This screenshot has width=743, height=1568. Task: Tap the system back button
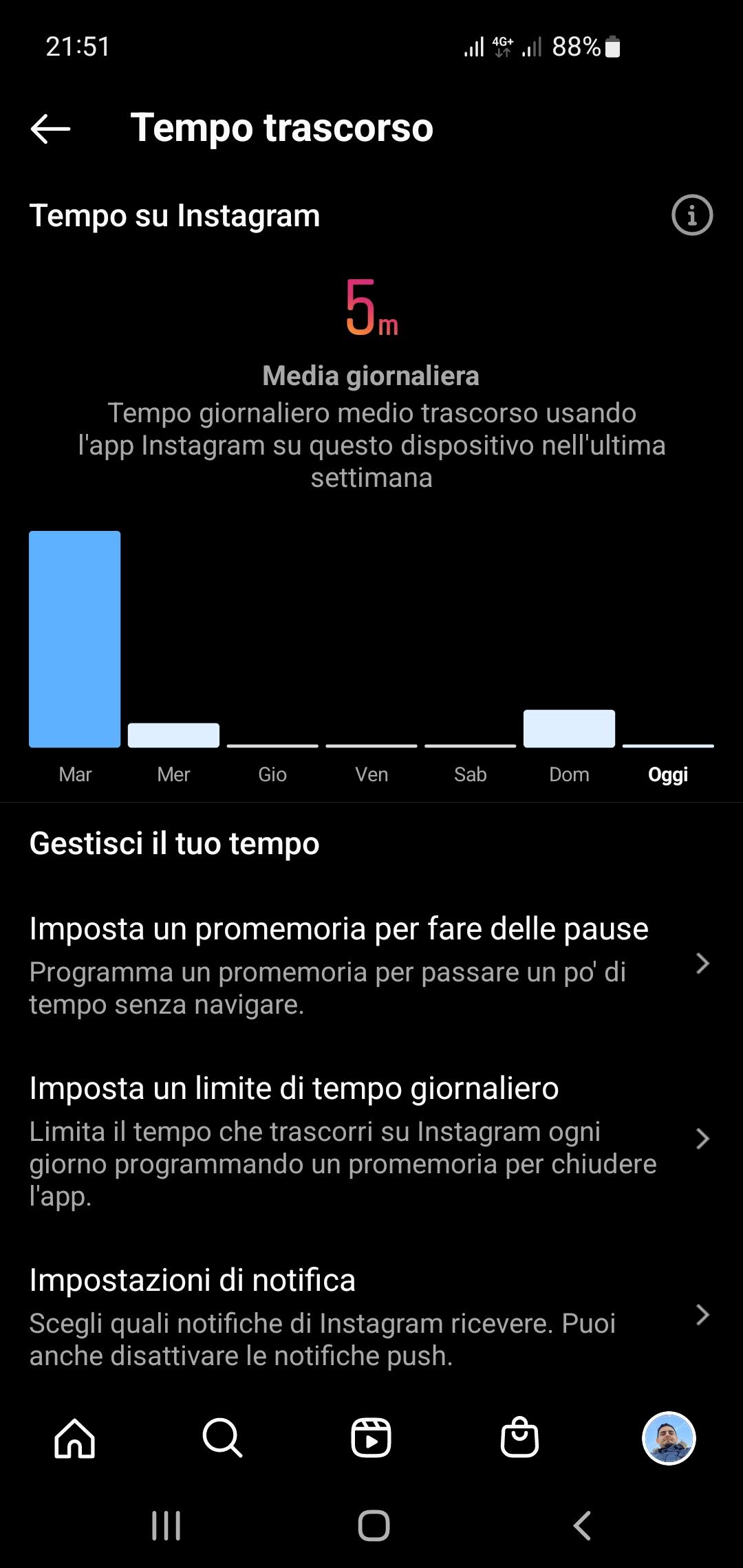(x=582, y=1525)
